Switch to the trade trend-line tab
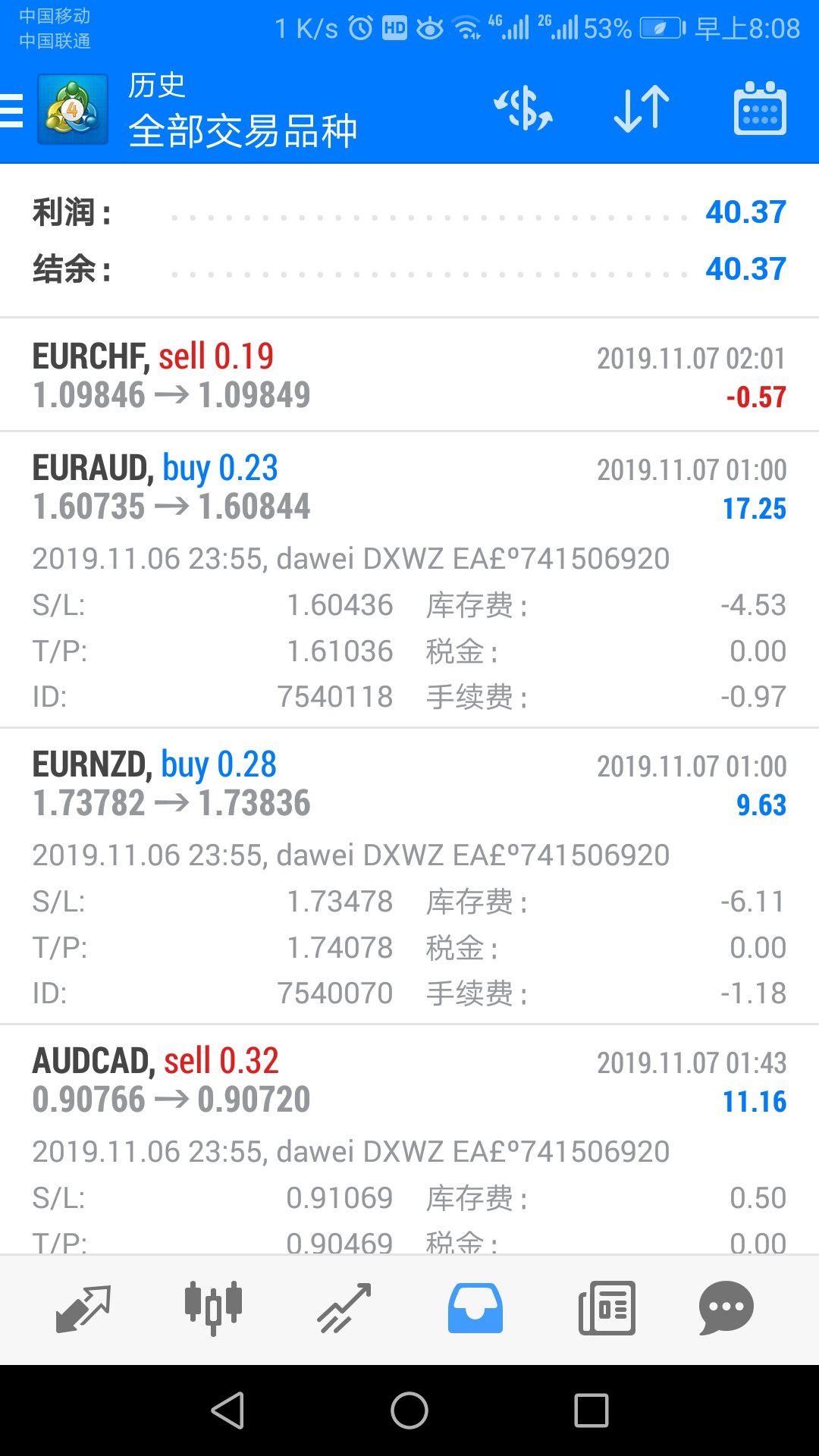The height and width of the screenshot is (1456, 819). tap(344, 1309)
